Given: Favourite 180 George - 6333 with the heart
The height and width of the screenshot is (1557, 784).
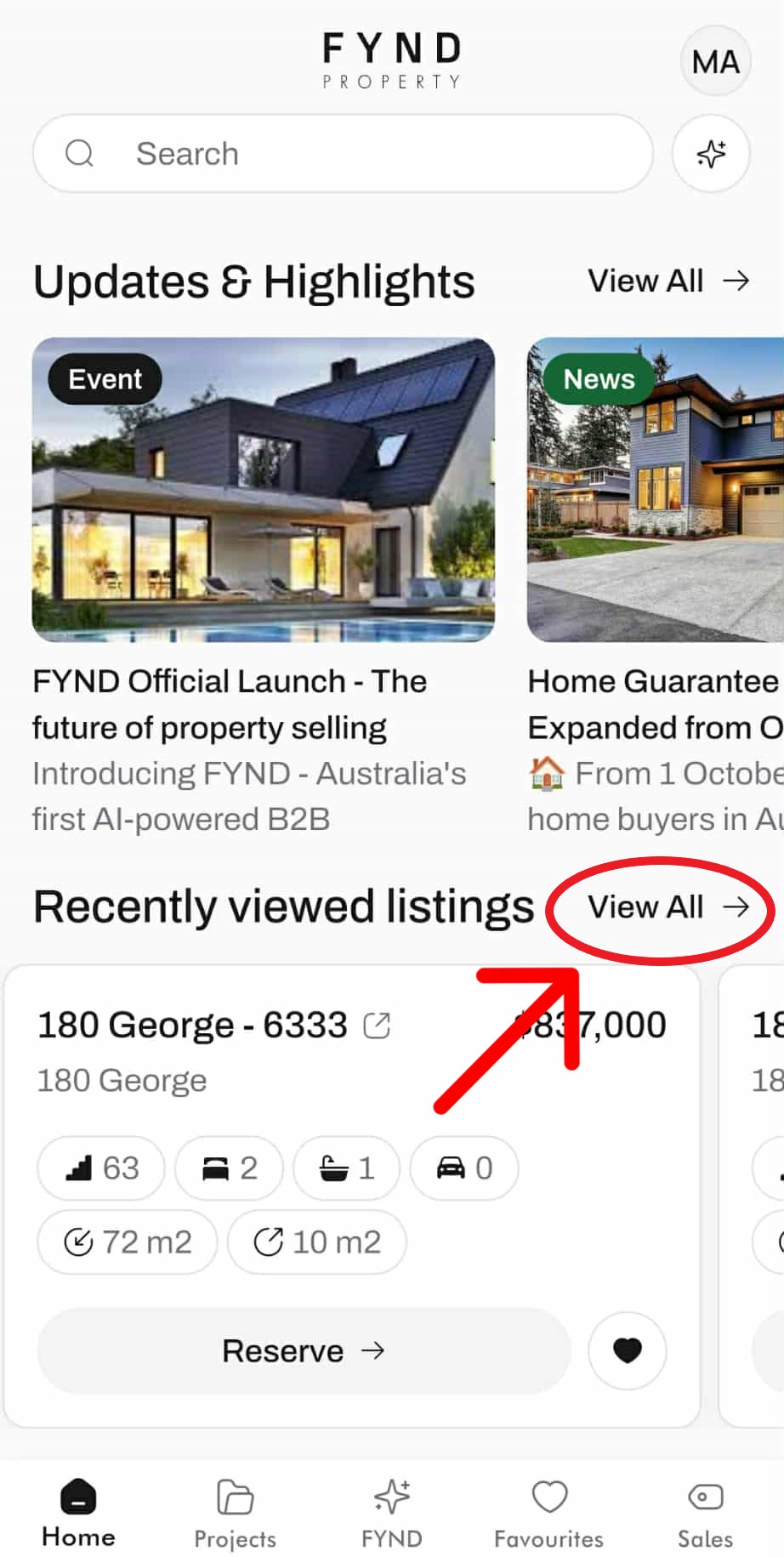Looking at the screenshot, I should (x=628, y=1350).
